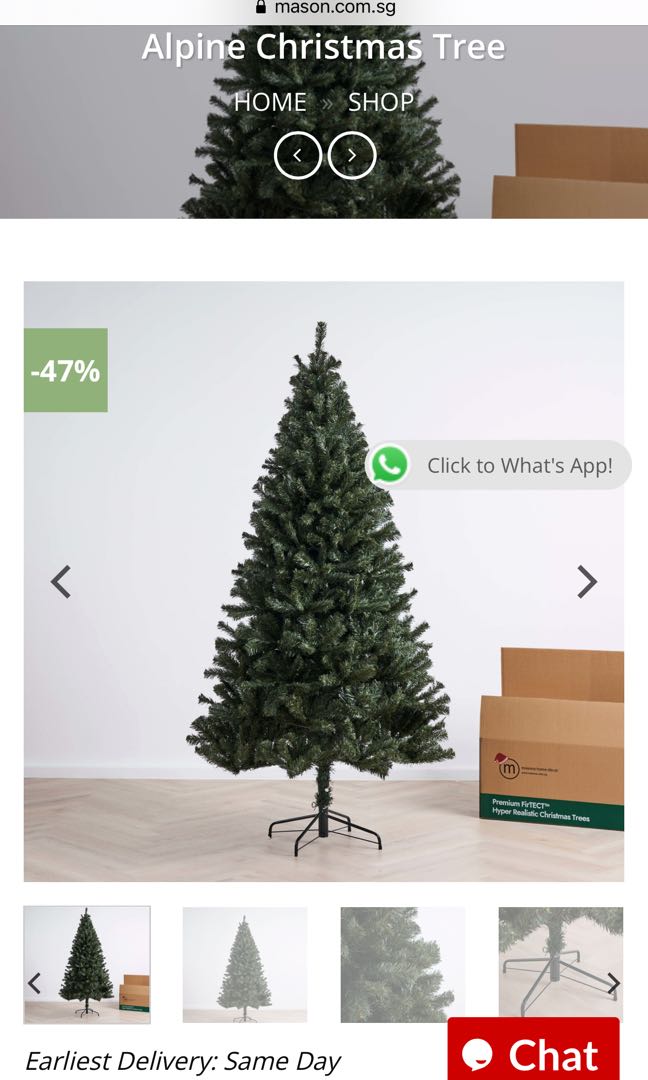
Task: Select second thumbnail of lighter tree
Action: [x=245, y=964]
